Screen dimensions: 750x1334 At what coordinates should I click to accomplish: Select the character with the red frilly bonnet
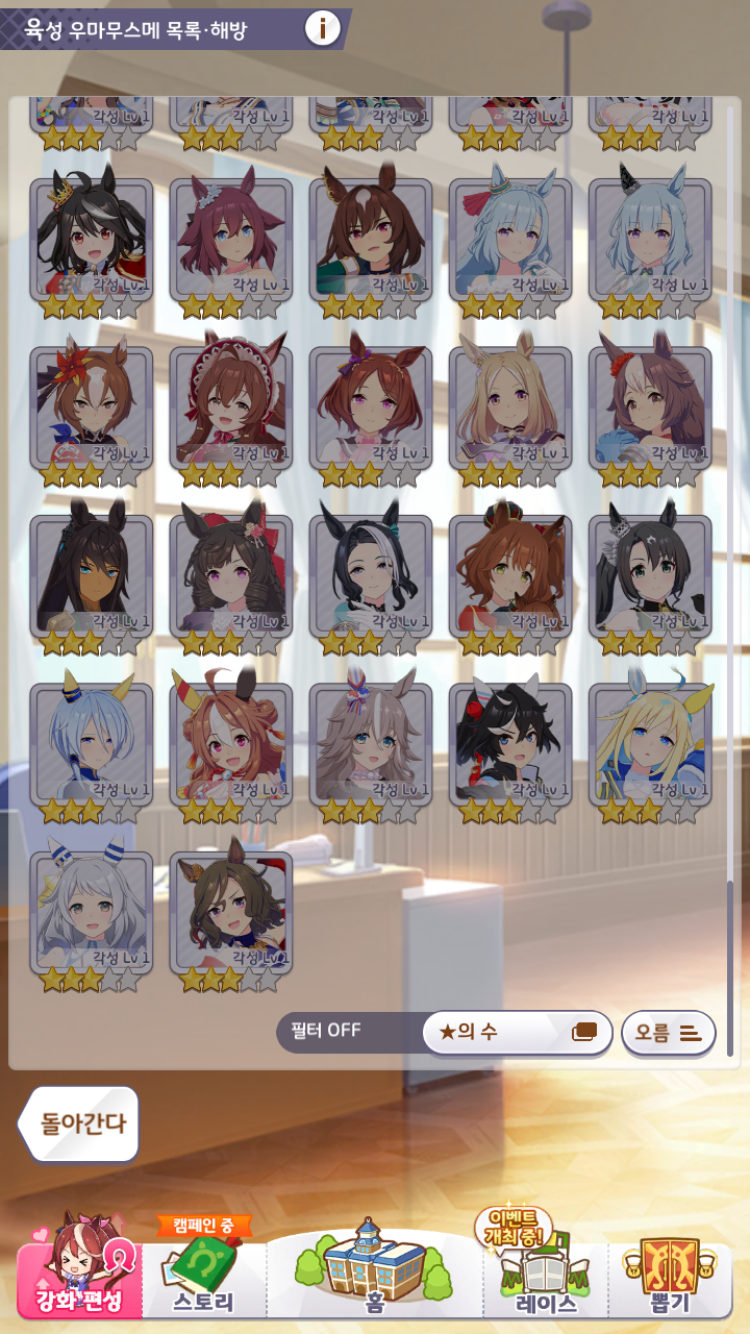point(231,408)
